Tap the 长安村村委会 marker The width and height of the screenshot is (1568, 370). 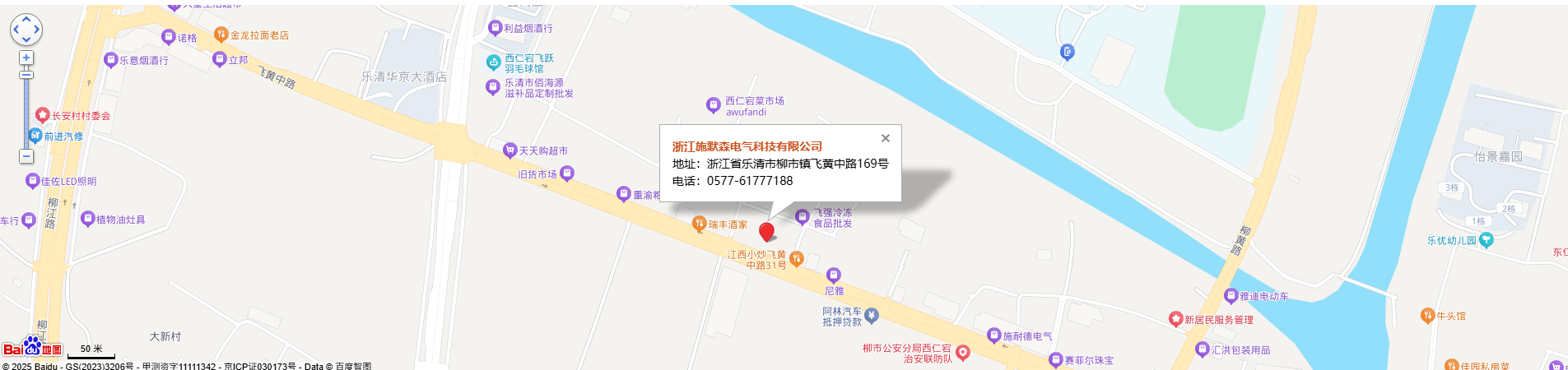pos(43,115)
